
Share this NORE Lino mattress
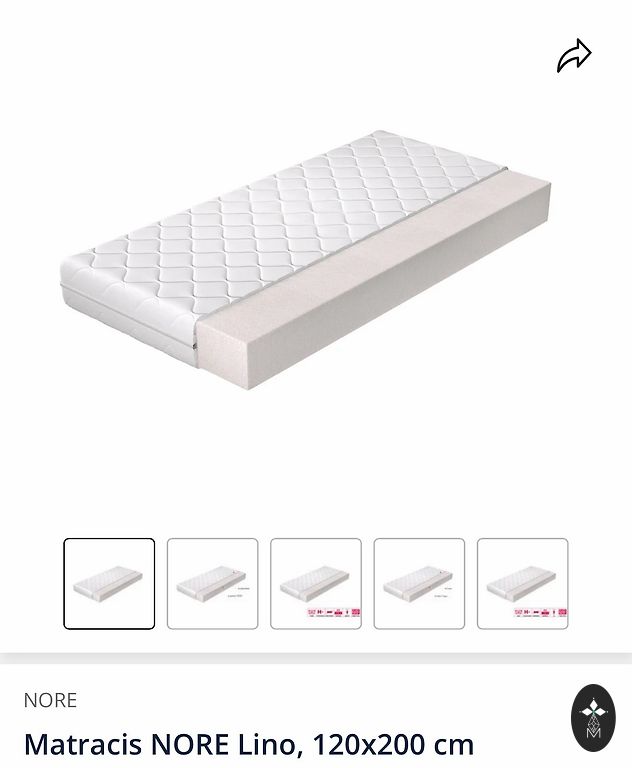574,56
